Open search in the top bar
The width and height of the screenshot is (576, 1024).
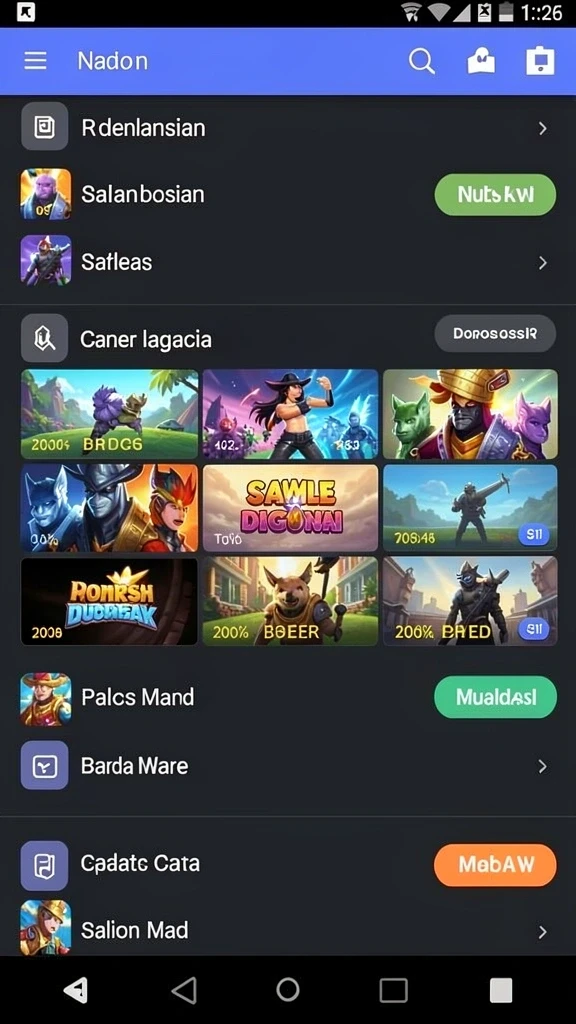coord(421,62)
